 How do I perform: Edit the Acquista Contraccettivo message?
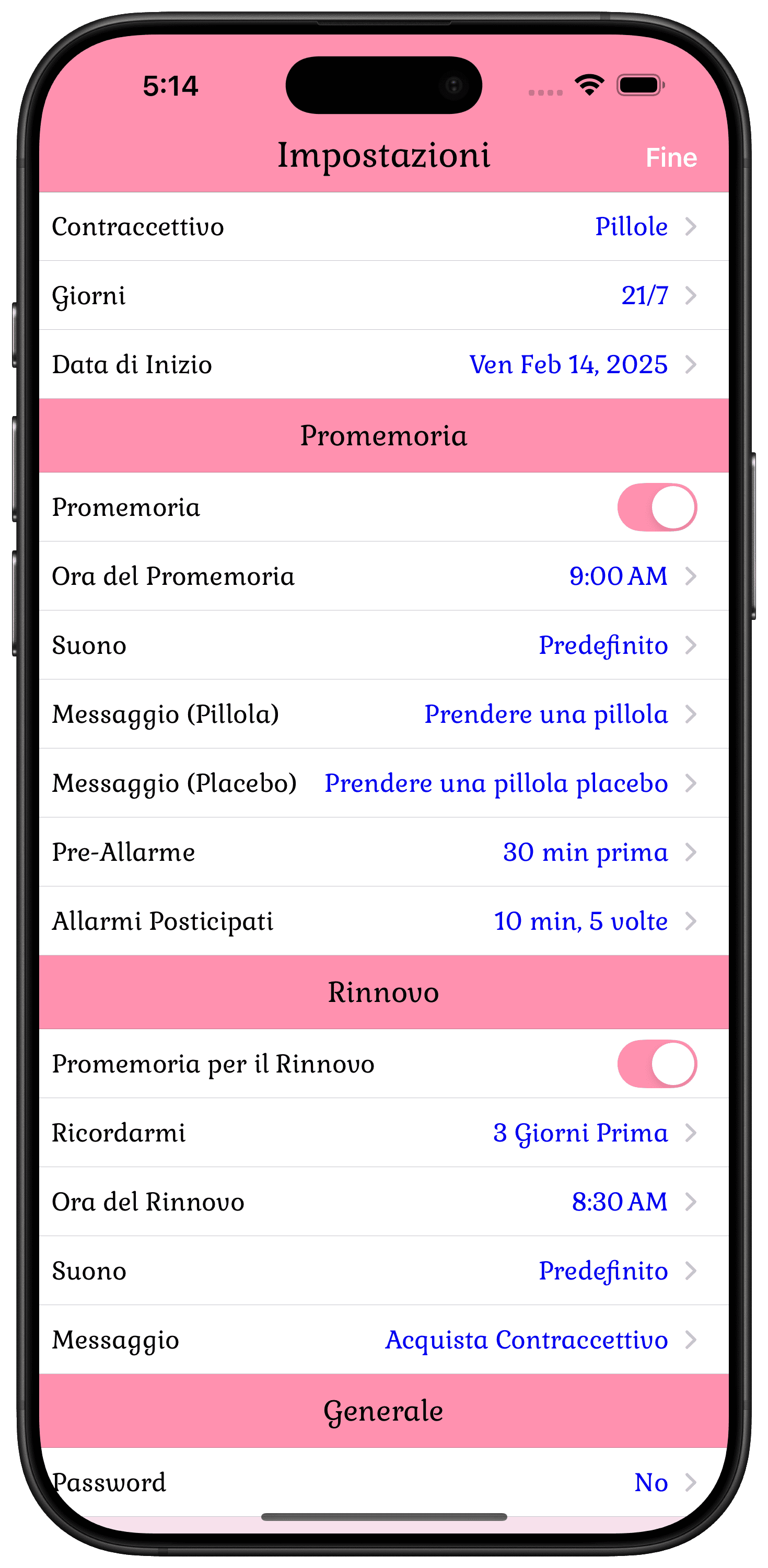[383, 1340]
